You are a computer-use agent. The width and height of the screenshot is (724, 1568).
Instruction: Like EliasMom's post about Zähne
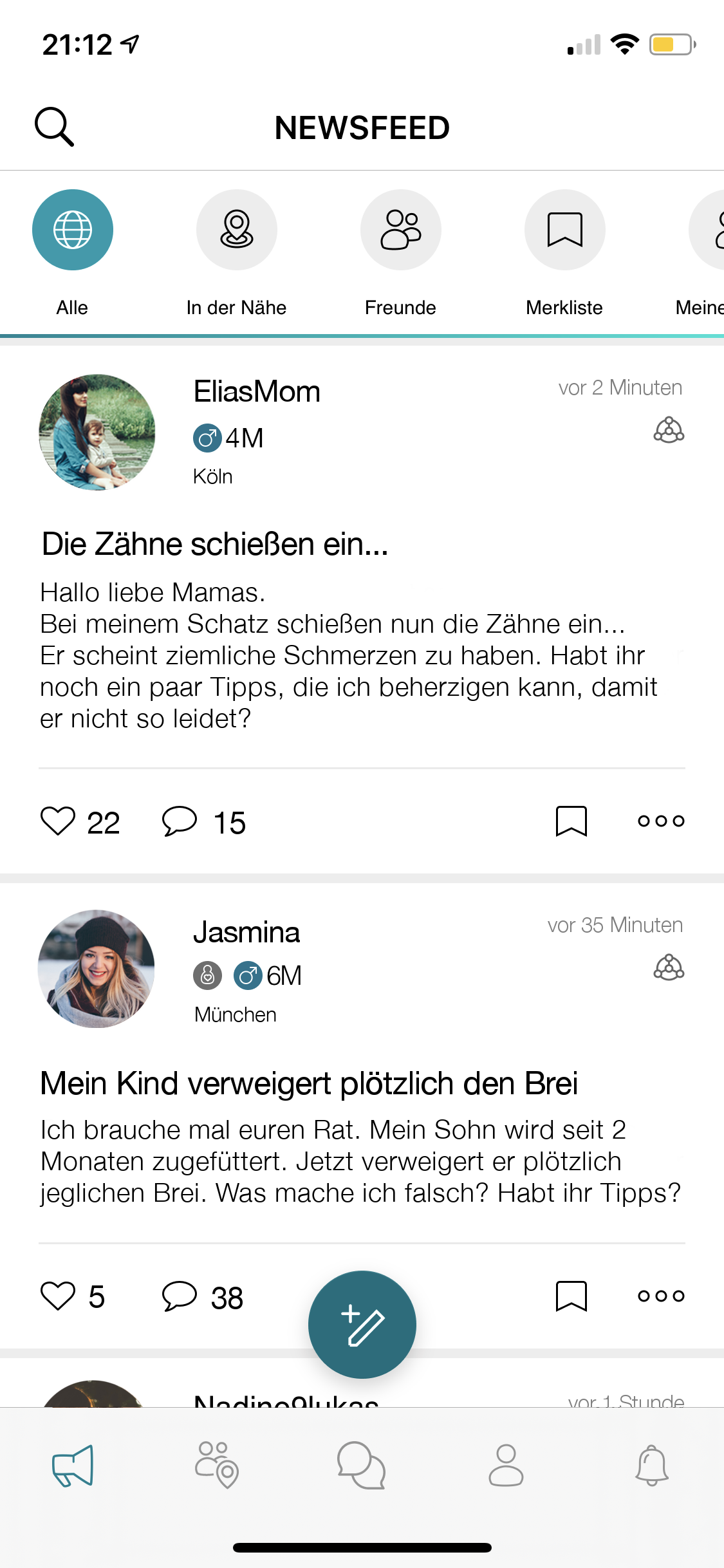[x=58, y=821]
